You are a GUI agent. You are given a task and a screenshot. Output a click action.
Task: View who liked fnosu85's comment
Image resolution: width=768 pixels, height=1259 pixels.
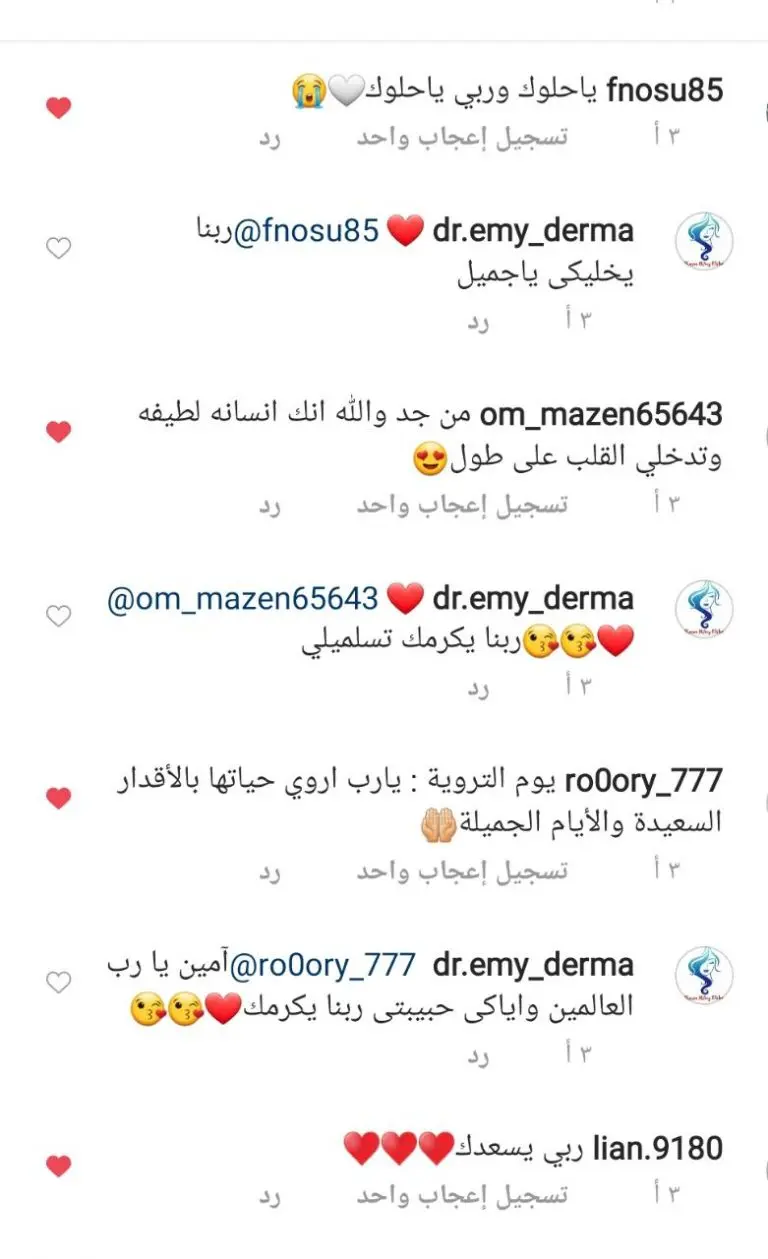click(462, 138)
